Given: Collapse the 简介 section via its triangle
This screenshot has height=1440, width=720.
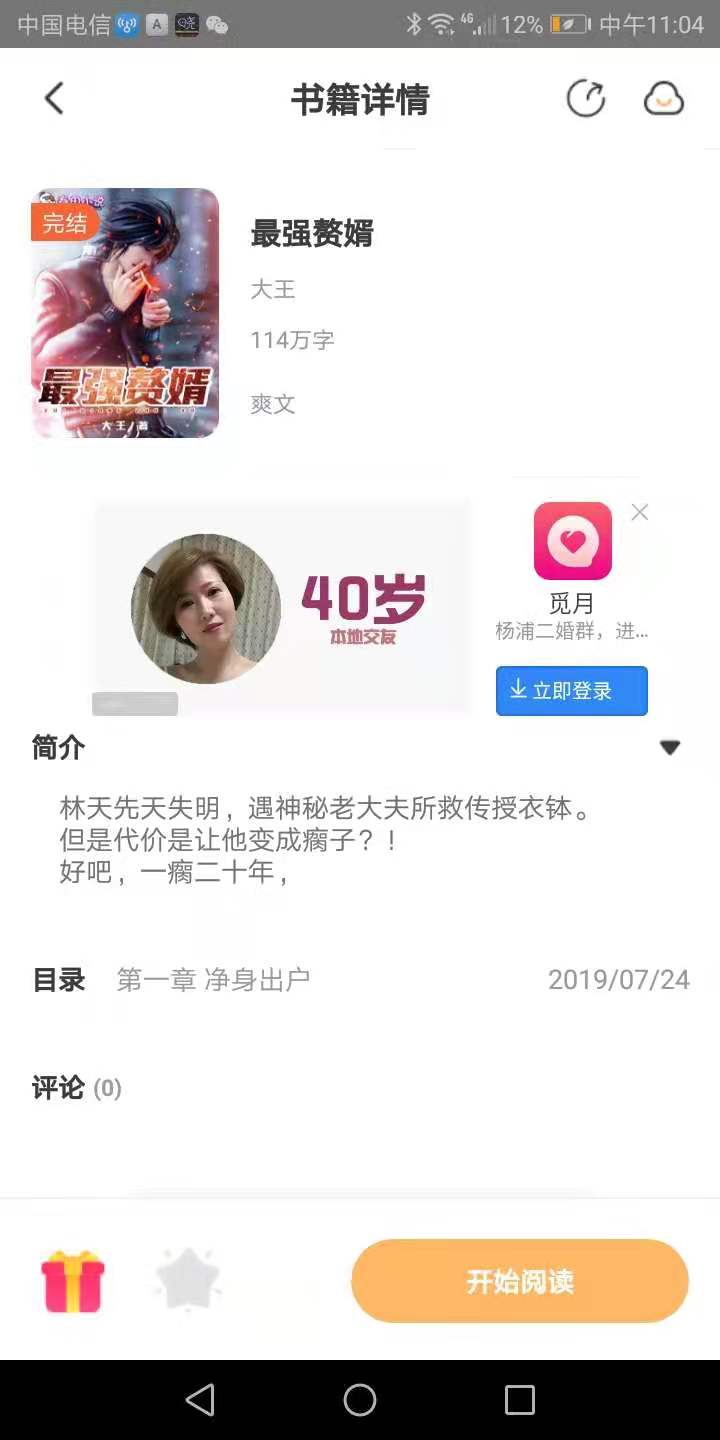Looking at the screenshot, I should click(x=670, y=746).
